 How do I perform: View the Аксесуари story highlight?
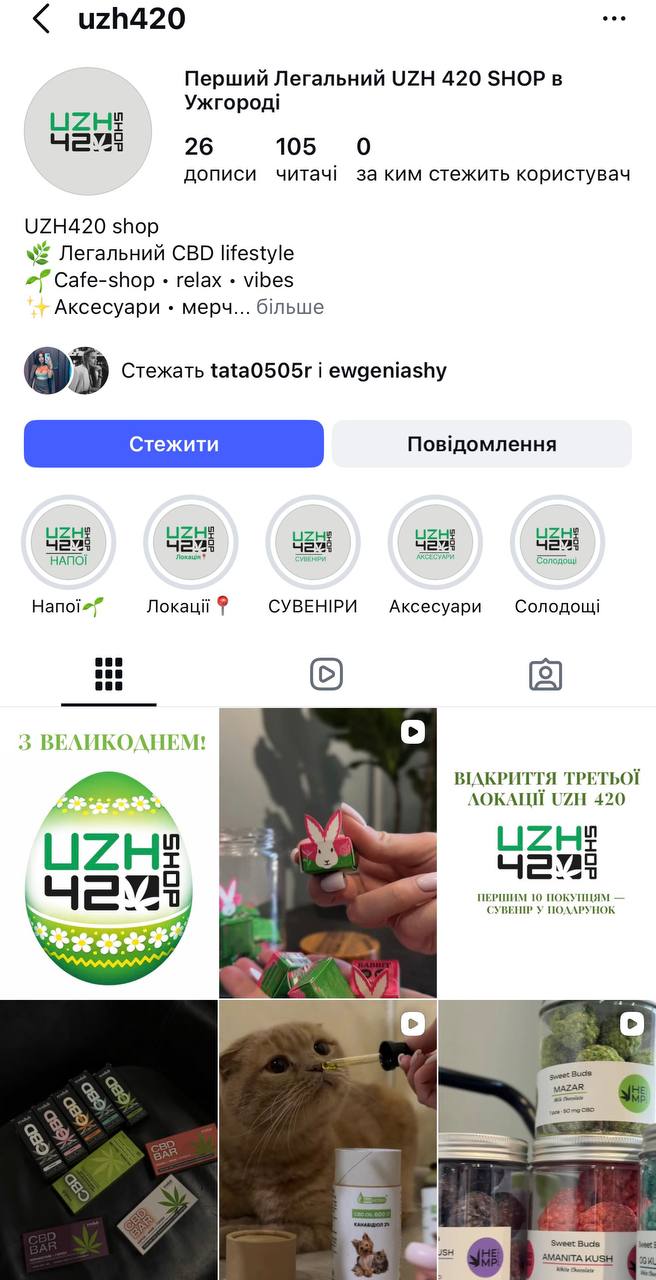coord(435,543)
